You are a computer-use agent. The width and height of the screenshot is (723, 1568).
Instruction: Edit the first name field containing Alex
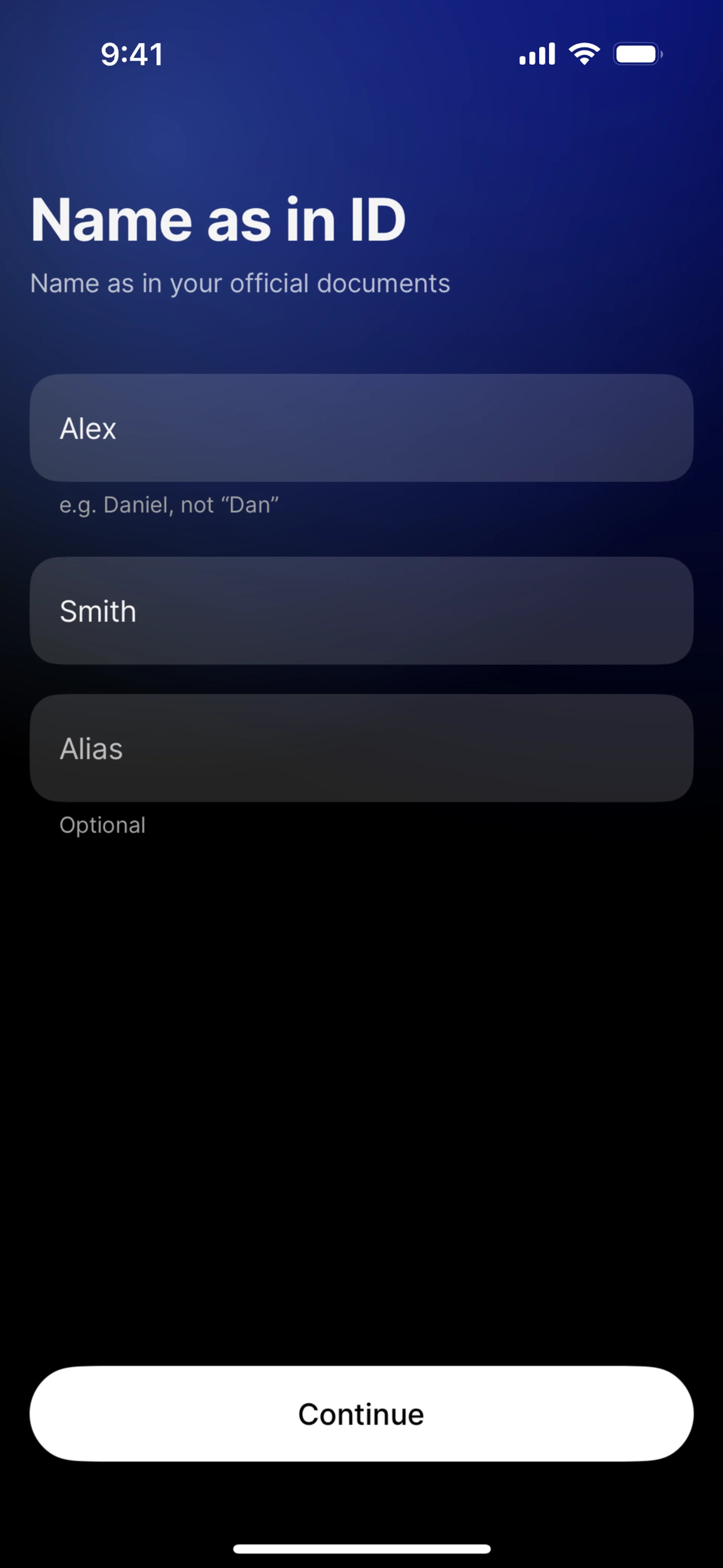pos(361,428)
